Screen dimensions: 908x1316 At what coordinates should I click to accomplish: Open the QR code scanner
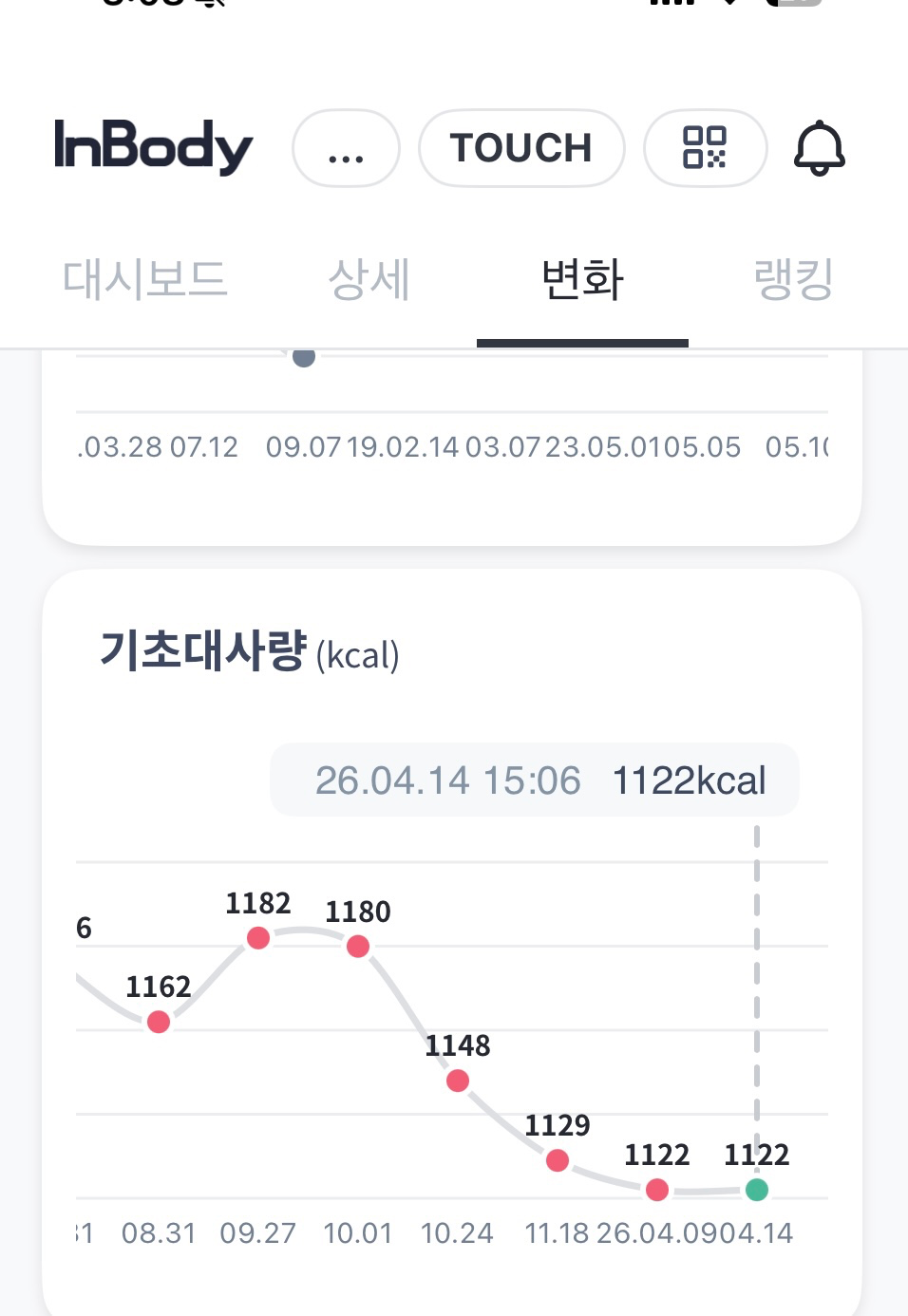[x=705, y=148]
